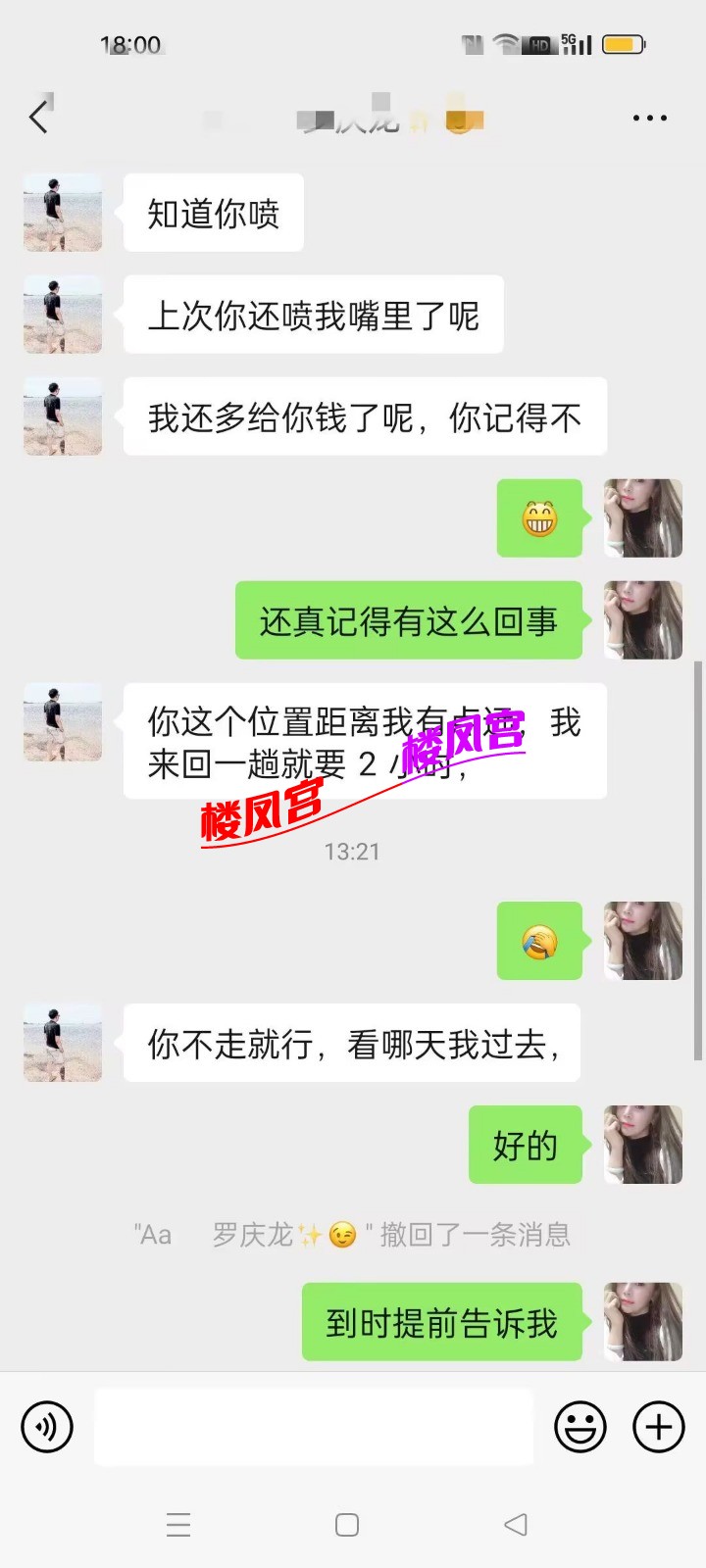
Task: Open the plus attachment menu
Action: coord(658,1426)
